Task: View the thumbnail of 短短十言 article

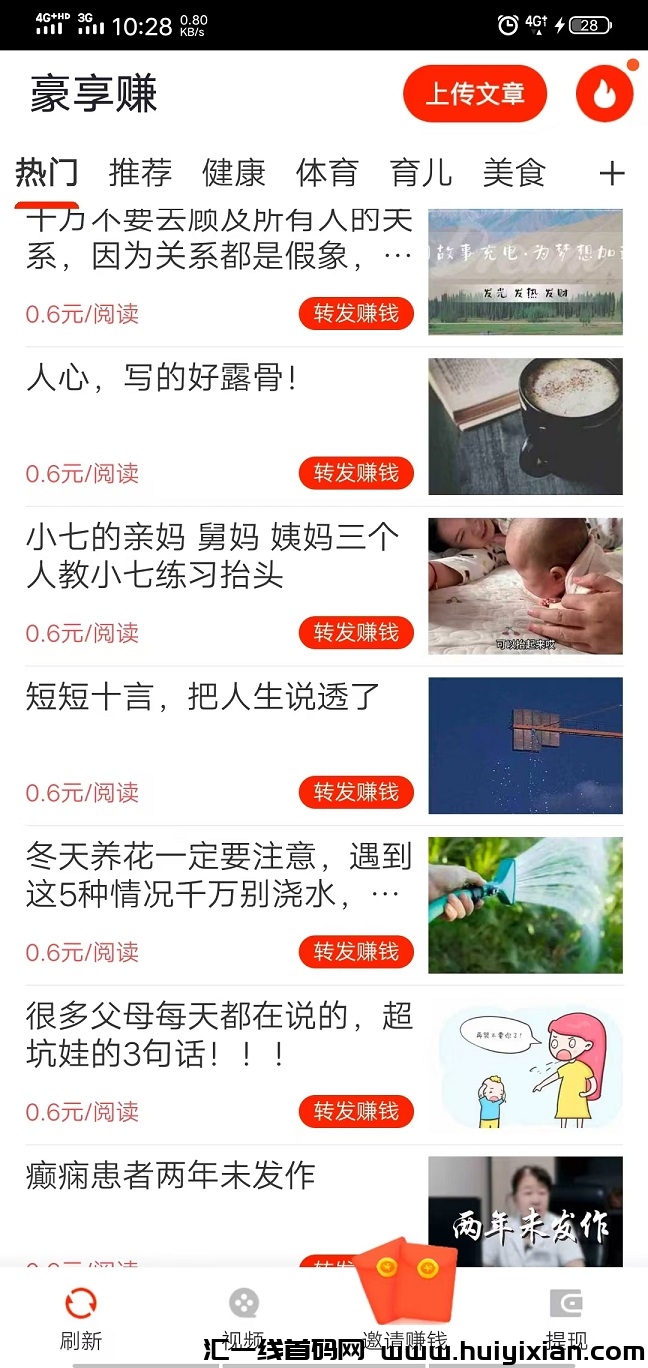Action: pos(525,746)
